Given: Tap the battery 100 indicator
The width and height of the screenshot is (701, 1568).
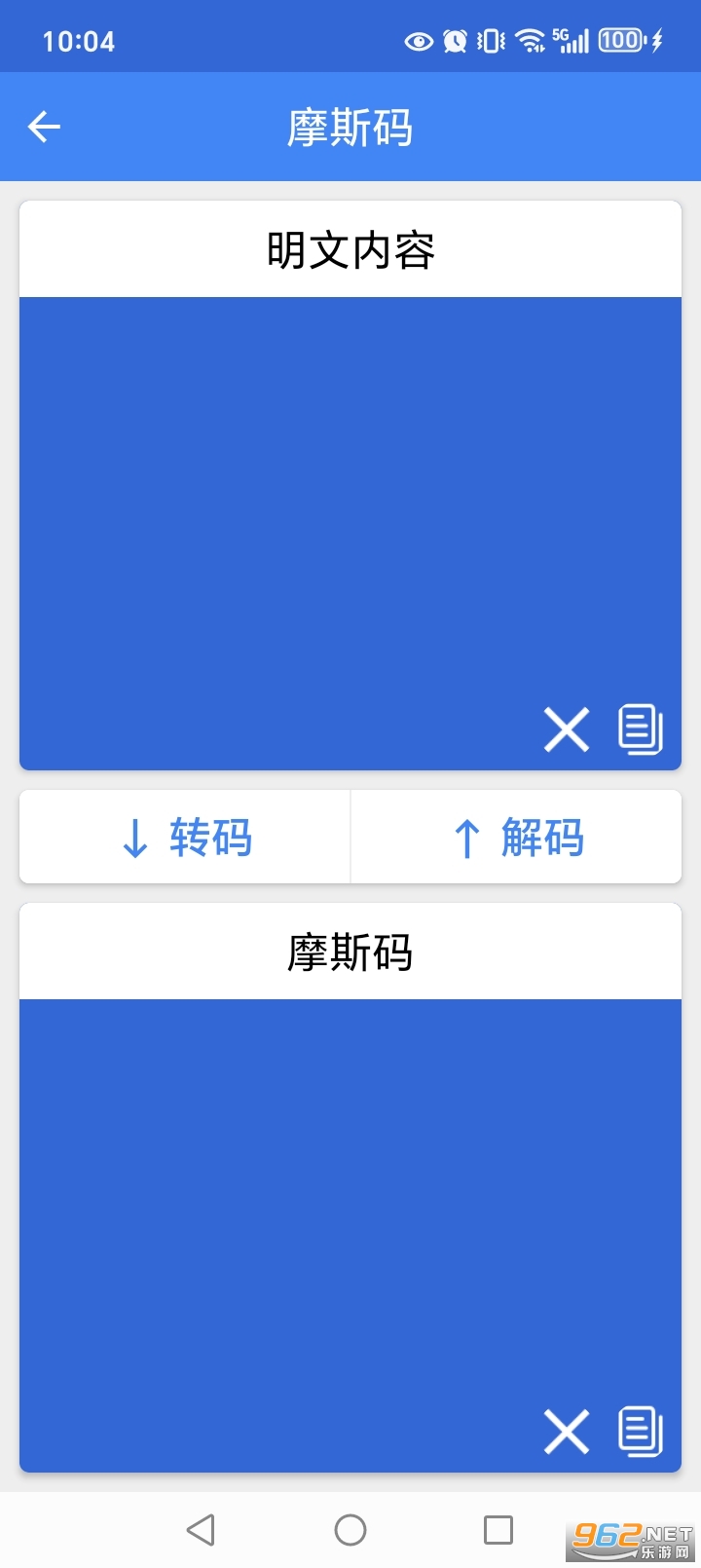Looking at the screenshot, I should (620, 41).
